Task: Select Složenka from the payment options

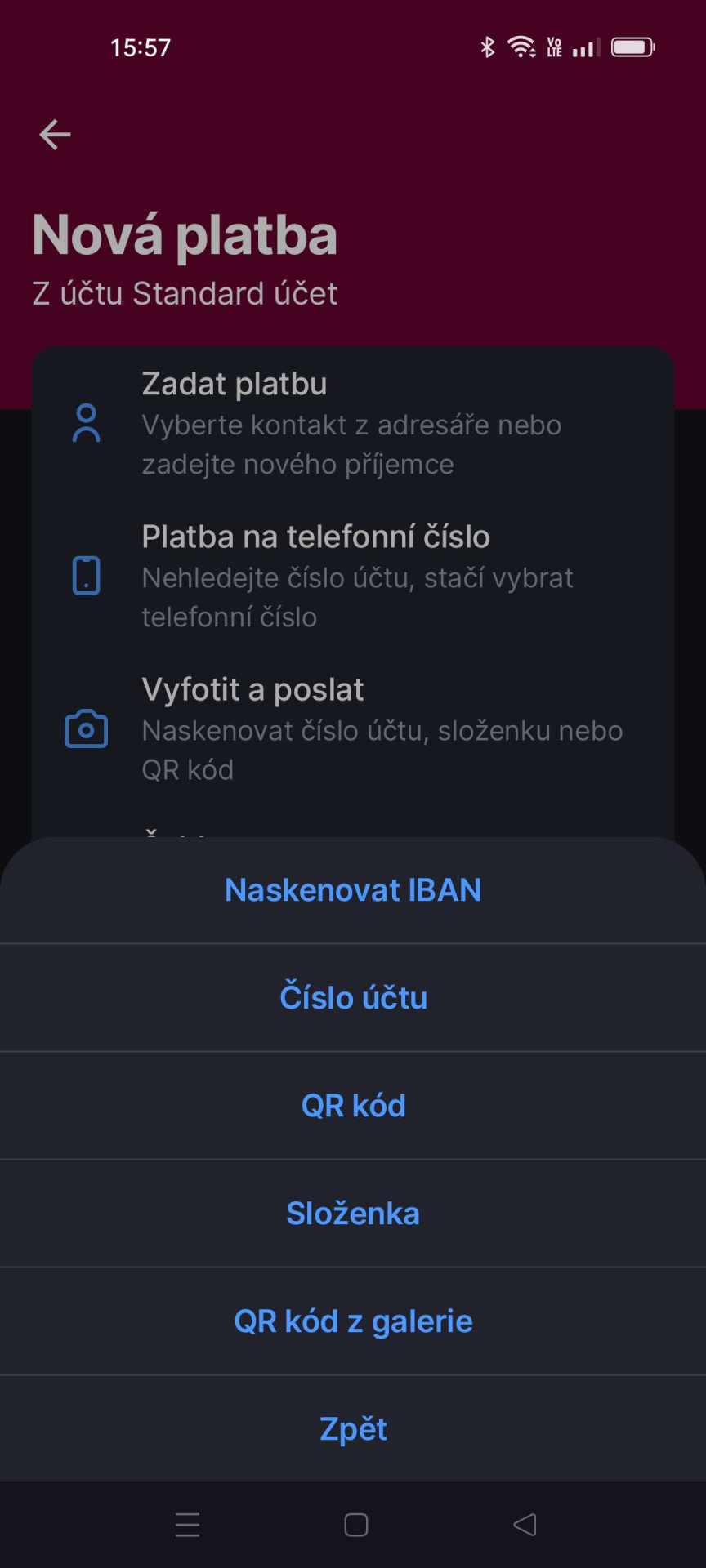Action: (353, 1214)
